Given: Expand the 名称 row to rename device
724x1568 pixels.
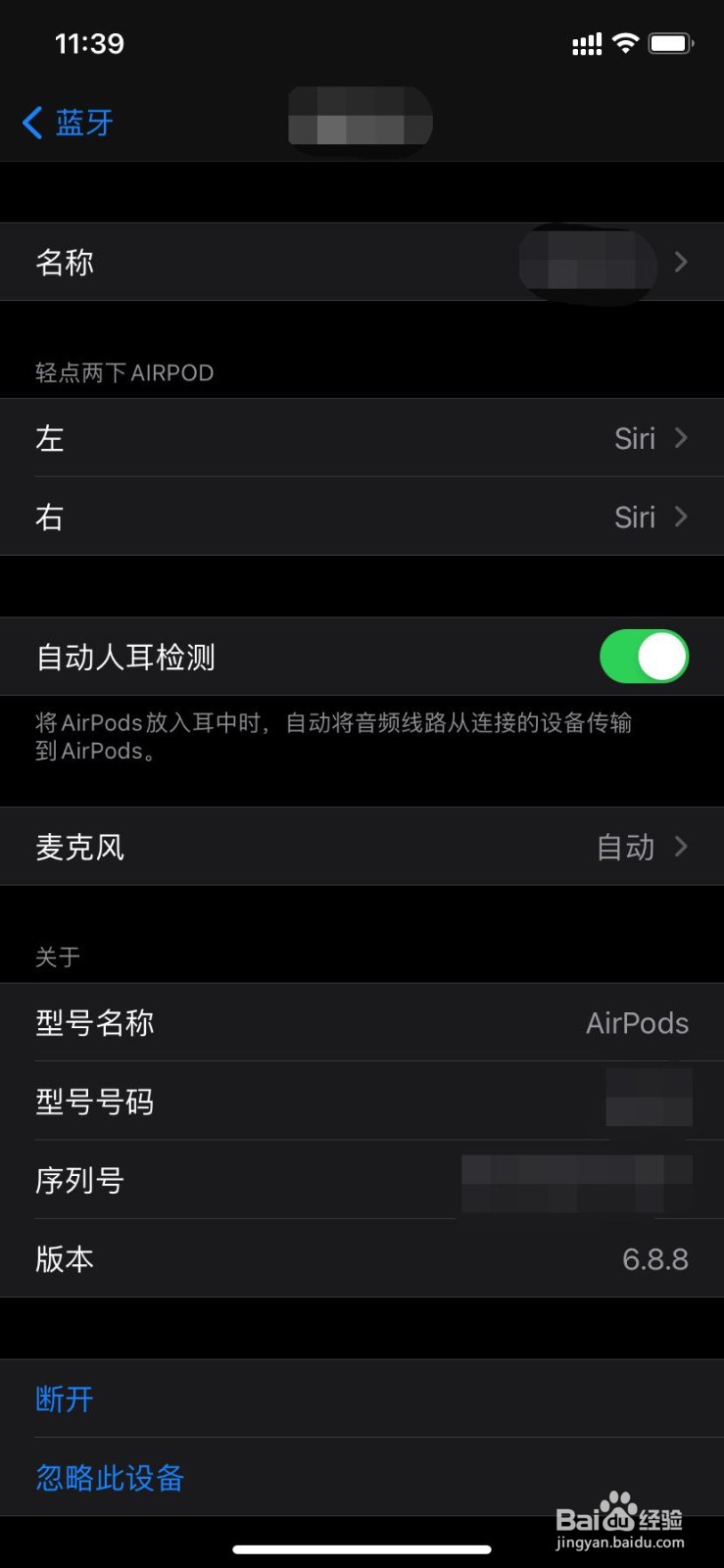Looking at the screenshot, I should [362, 262].
